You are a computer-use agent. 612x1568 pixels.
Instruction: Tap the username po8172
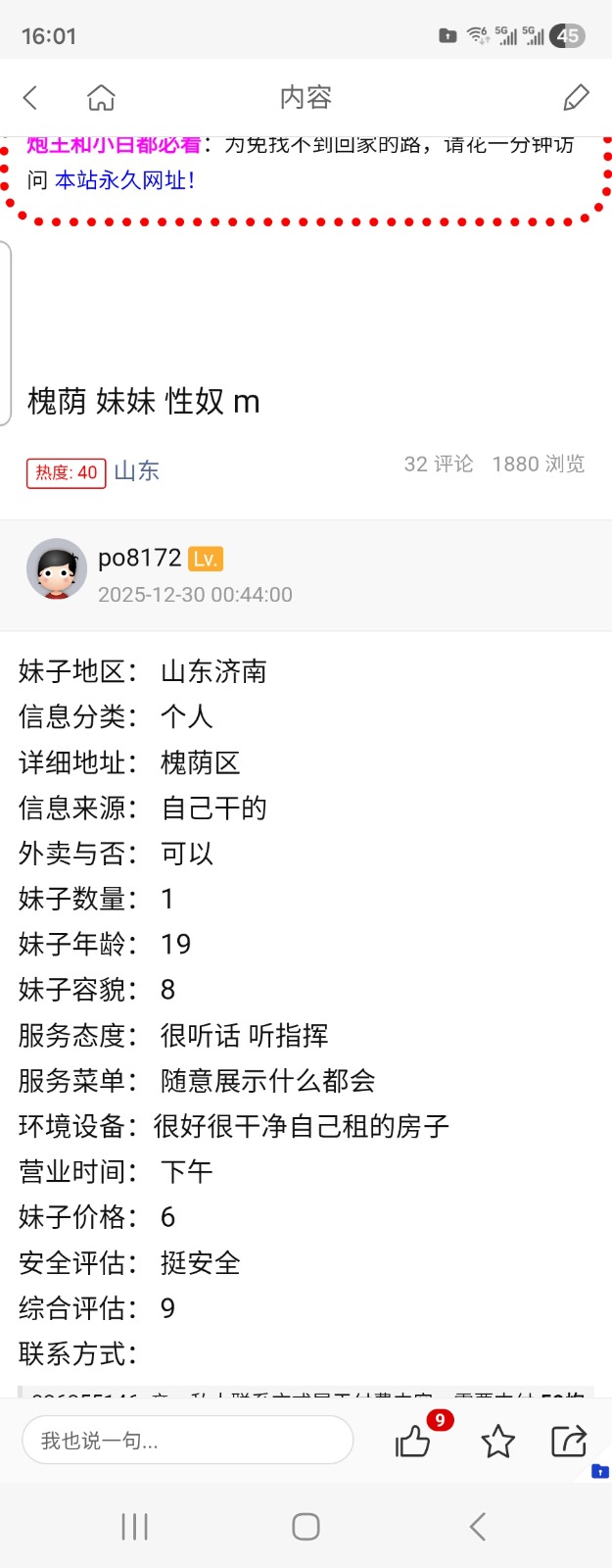point(140,559)
